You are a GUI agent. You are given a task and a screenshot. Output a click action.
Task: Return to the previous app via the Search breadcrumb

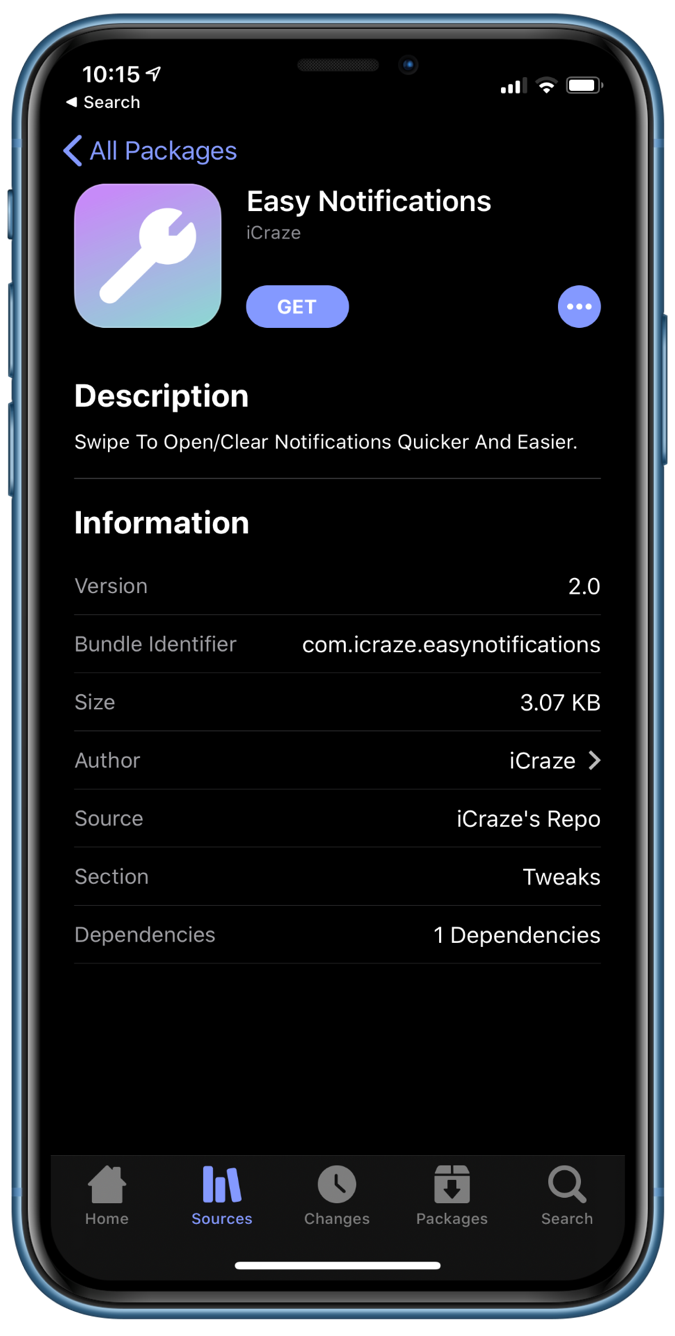tap(103, 102)
